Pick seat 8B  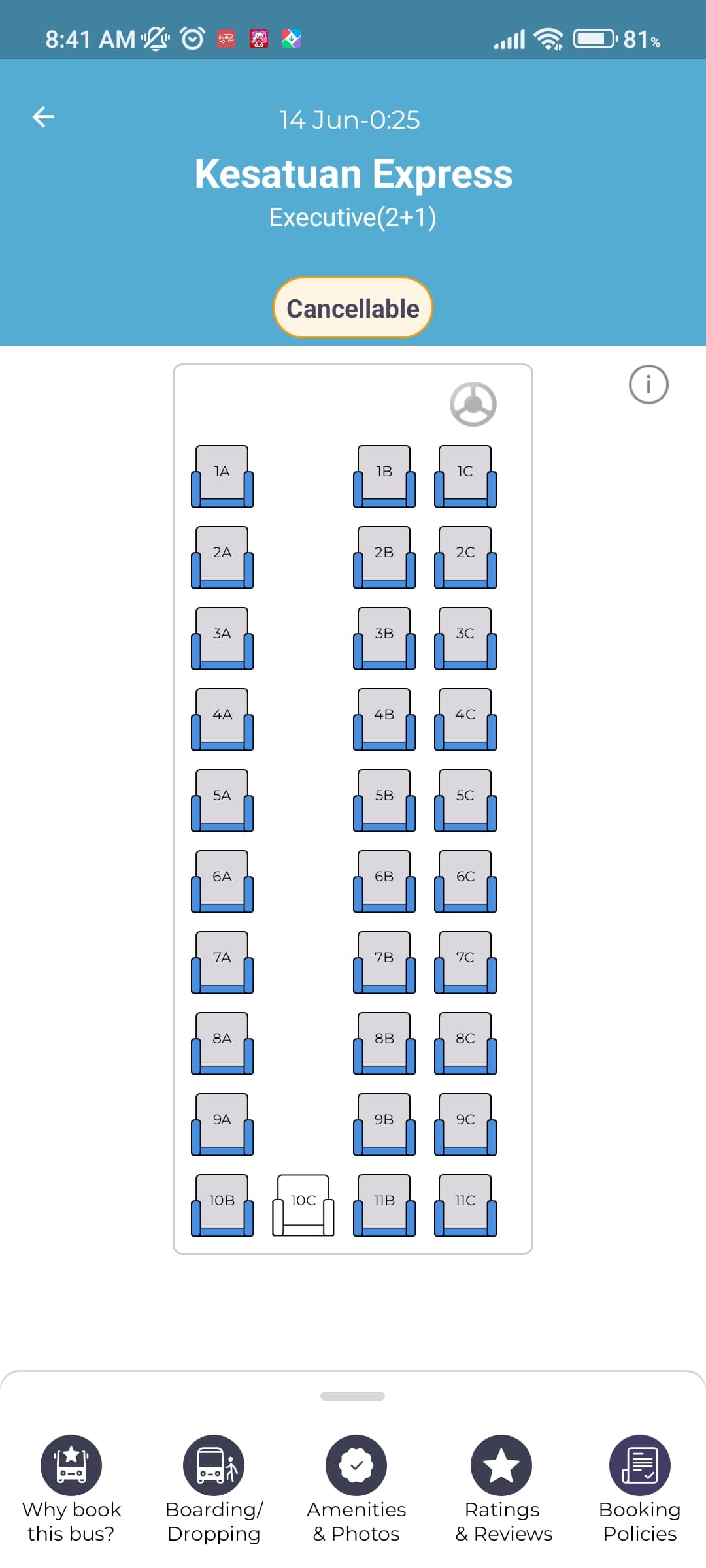coord(384,1043)
